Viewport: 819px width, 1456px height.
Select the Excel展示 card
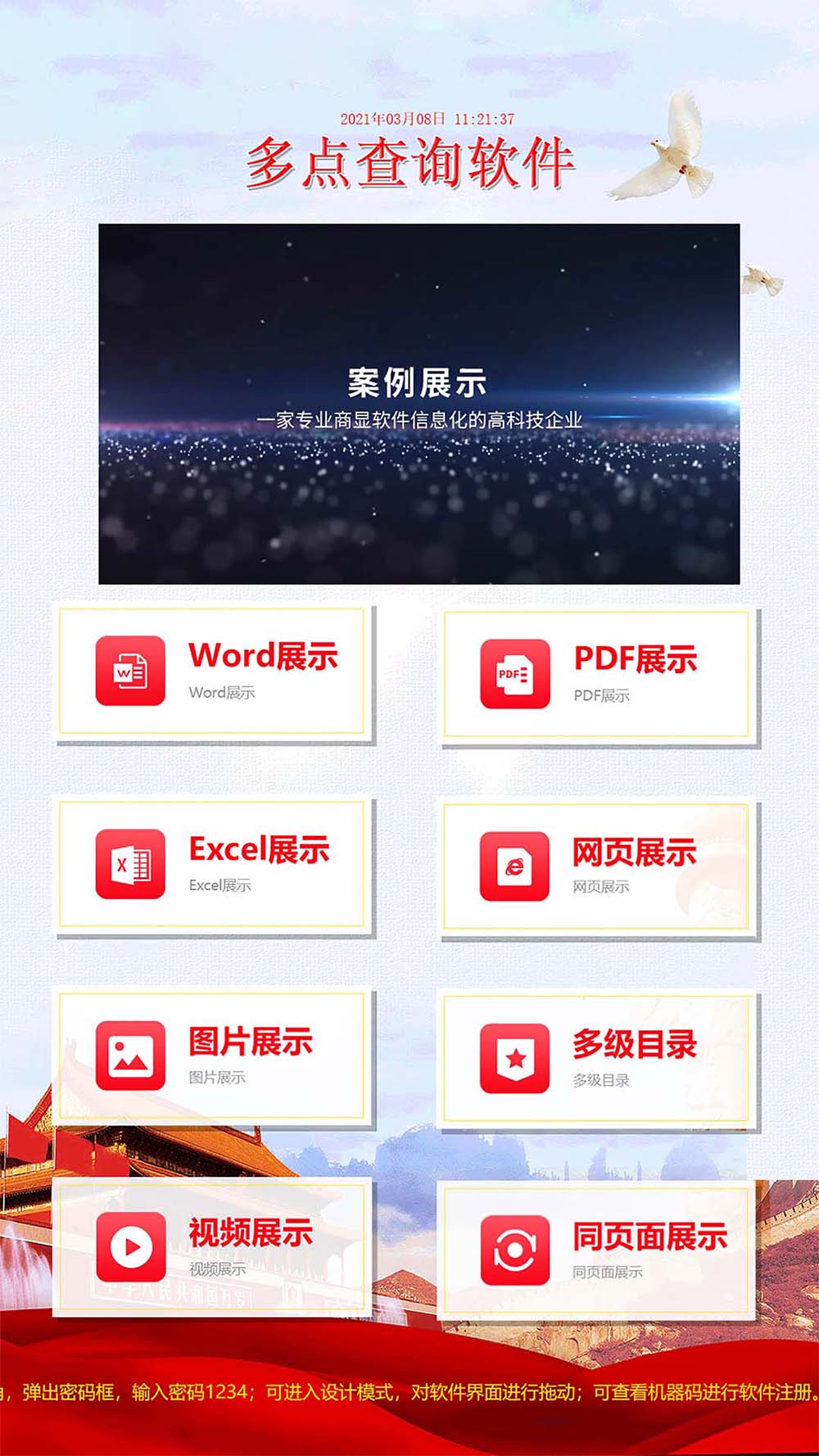[212, 865]
